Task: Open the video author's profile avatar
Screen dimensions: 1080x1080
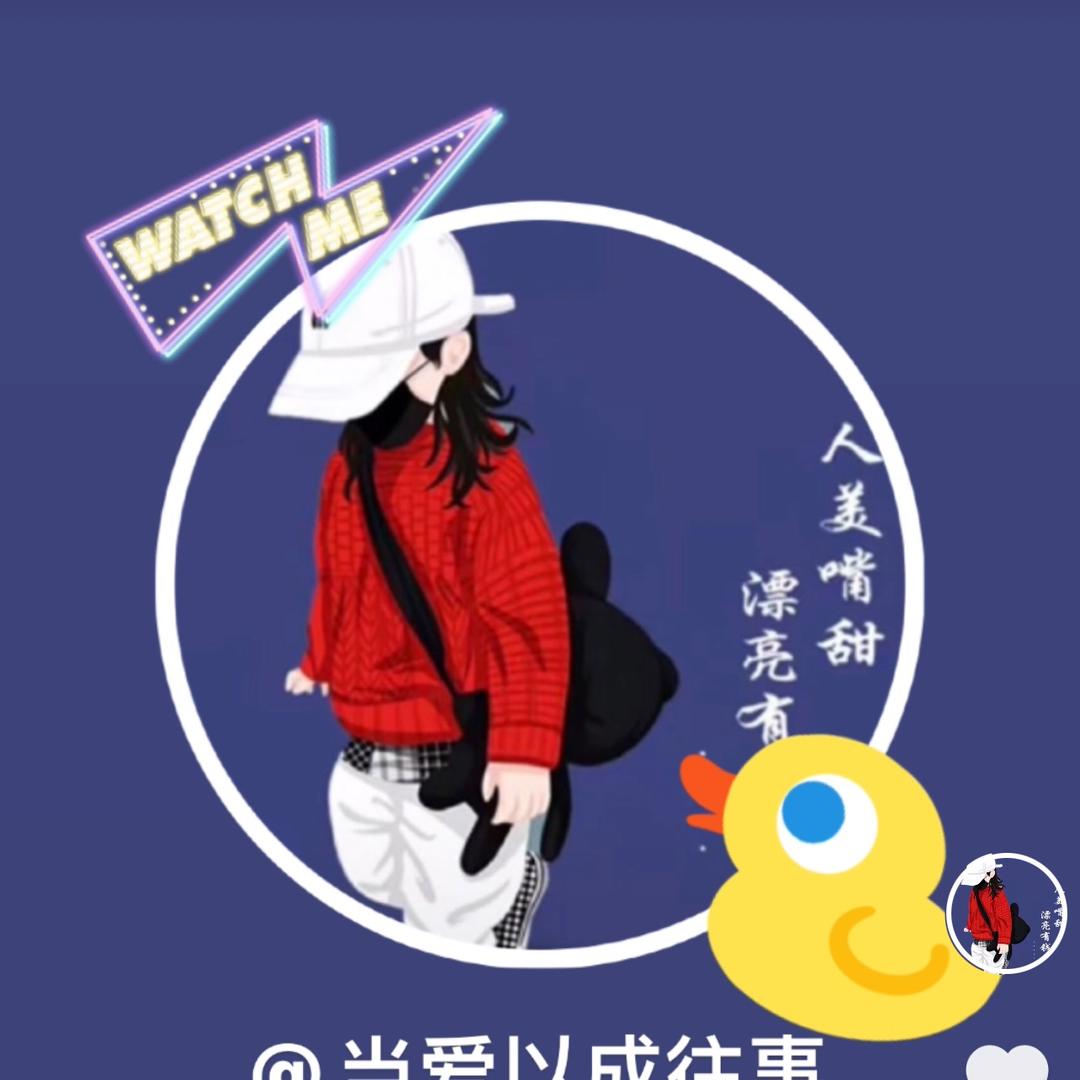Action: click(1006, 913)
